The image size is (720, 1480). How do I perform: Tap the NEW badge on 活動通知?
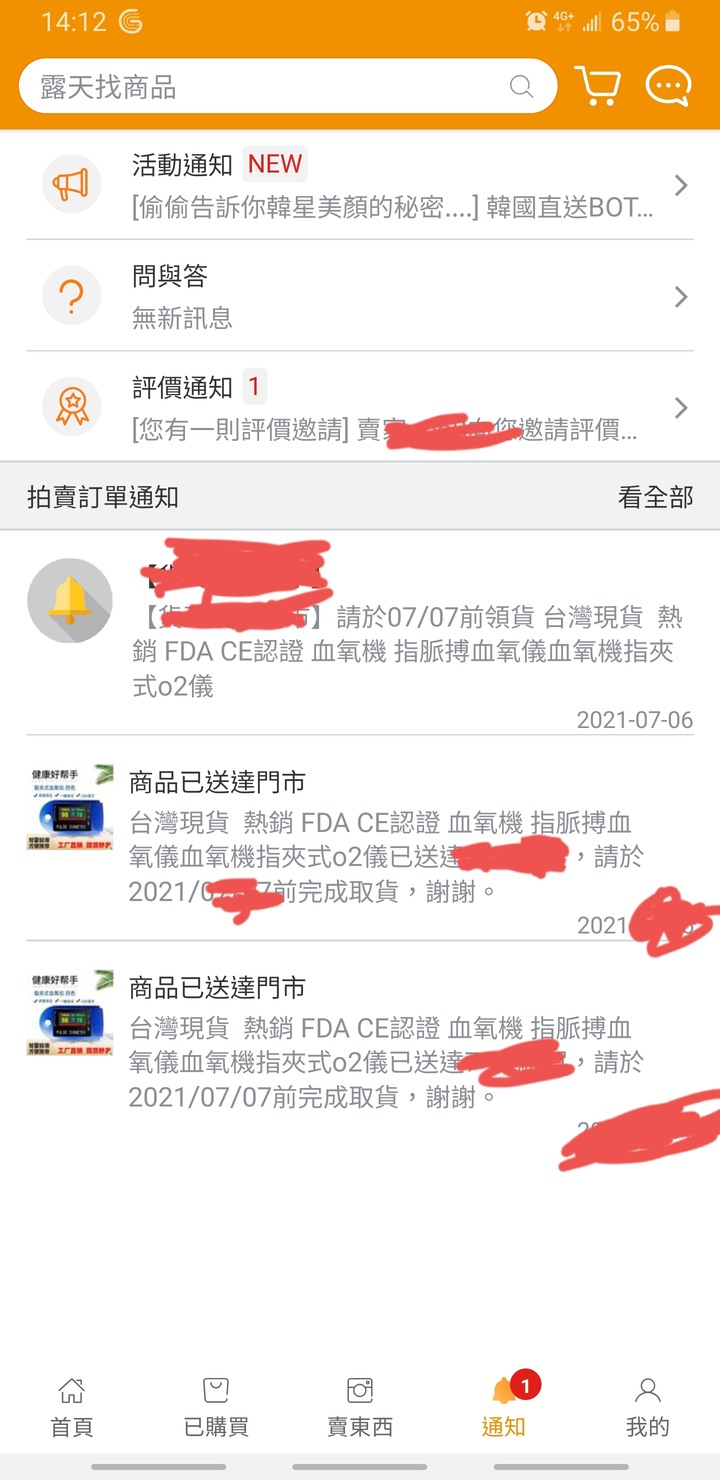[274, 164]
